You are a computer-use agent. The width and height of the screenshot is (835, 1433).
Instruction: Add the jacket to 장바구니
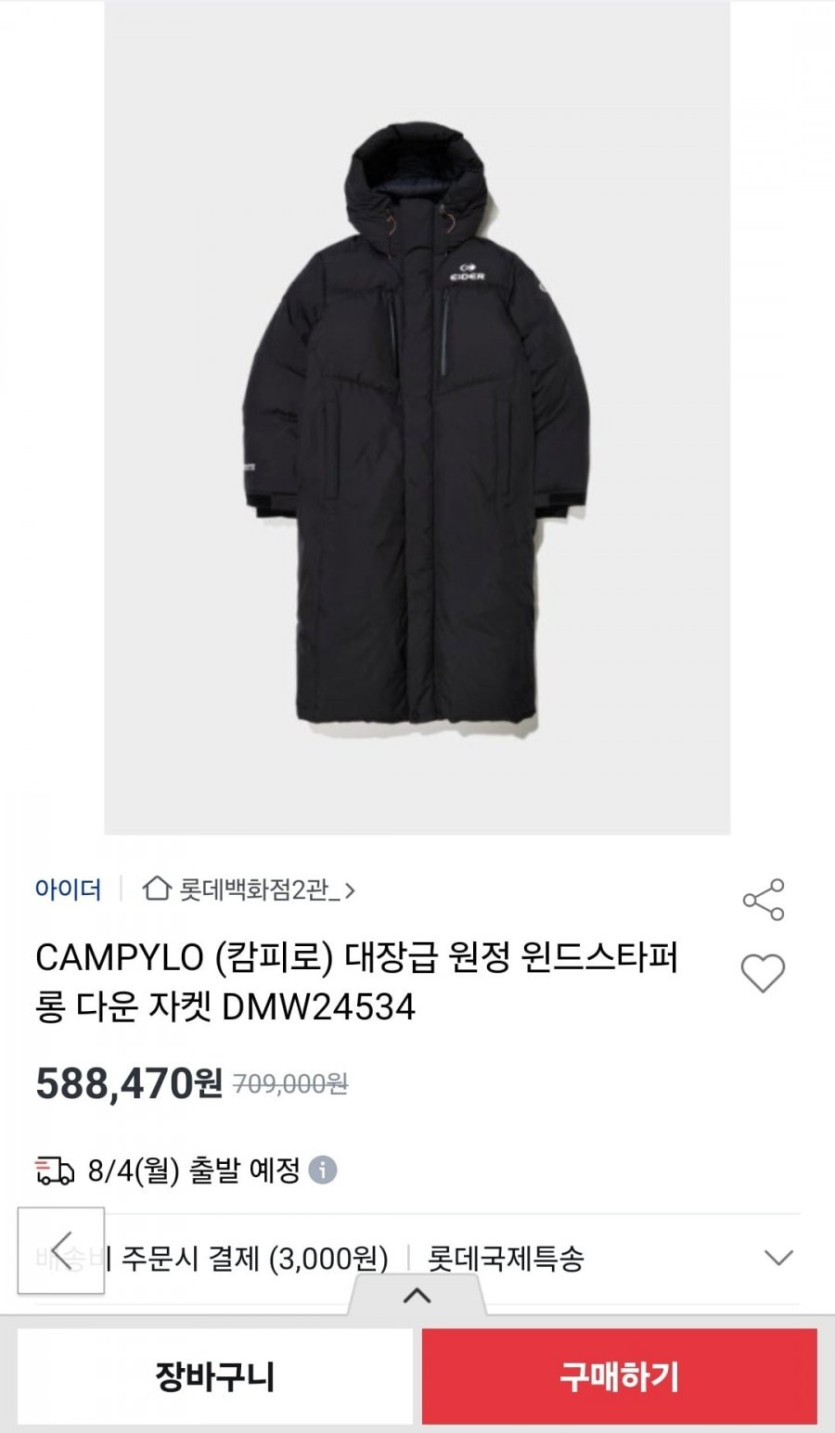click(215, 1376)
